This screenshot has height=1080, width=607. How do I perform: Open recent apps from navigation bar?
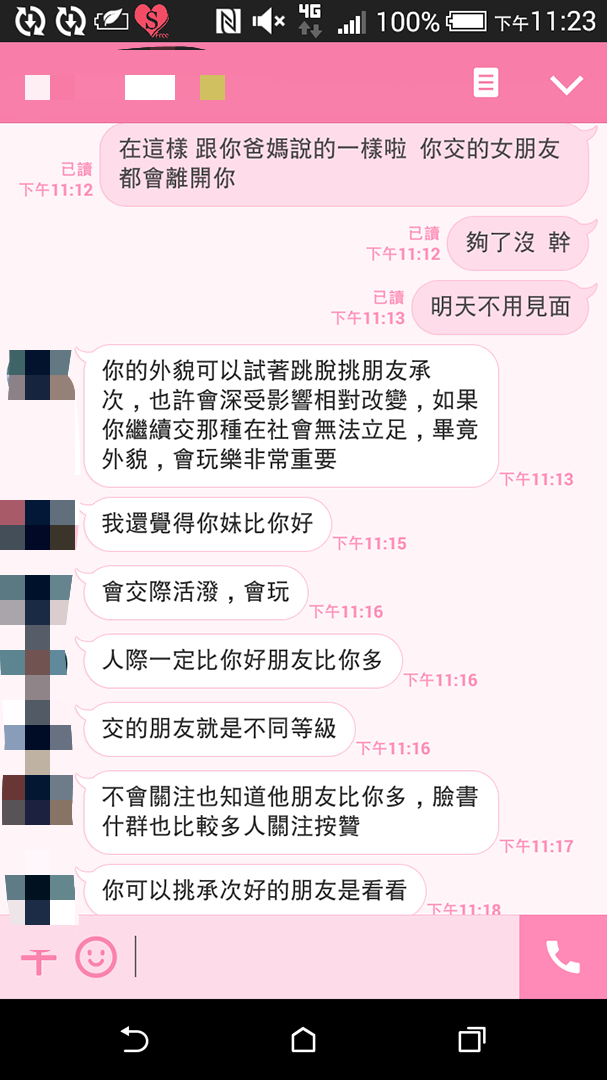click(x=471, y=1040)
